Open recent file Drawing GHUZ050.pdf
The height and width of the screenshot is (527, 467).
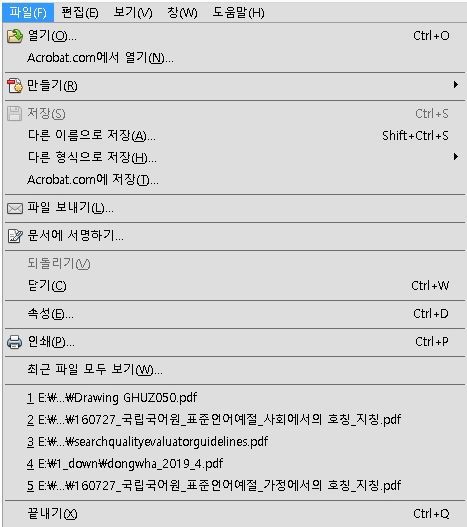[234, 398]
